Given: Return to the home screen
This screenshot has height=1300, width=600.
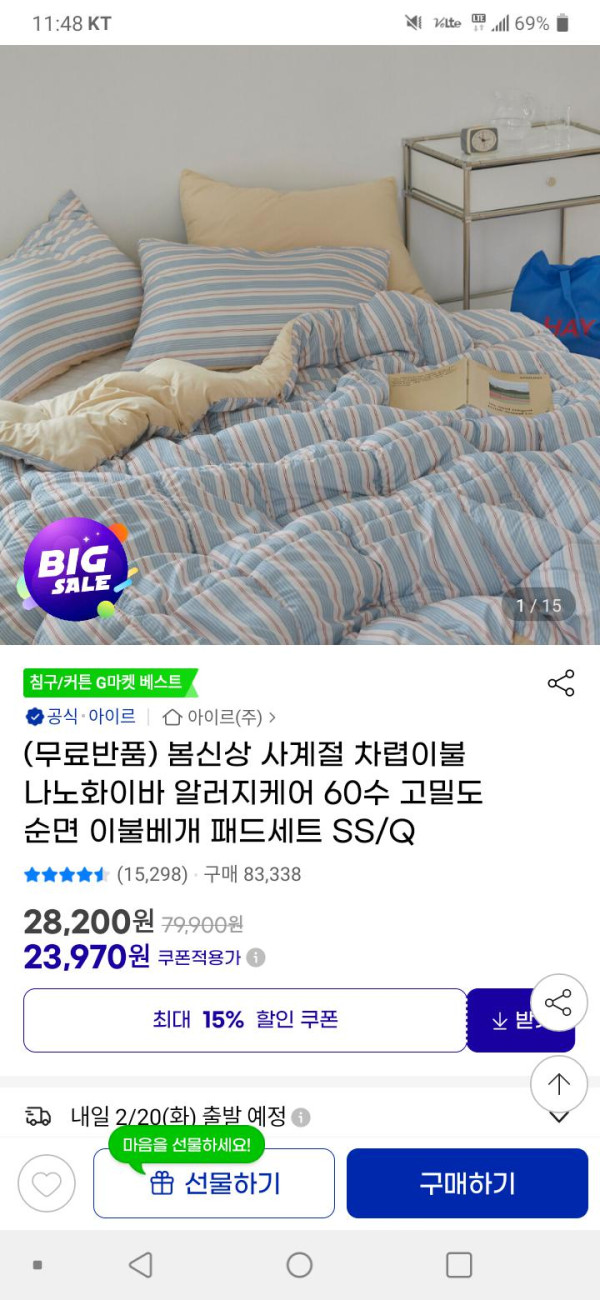Looking at the screenshot, I should [x=300, y=1265].
